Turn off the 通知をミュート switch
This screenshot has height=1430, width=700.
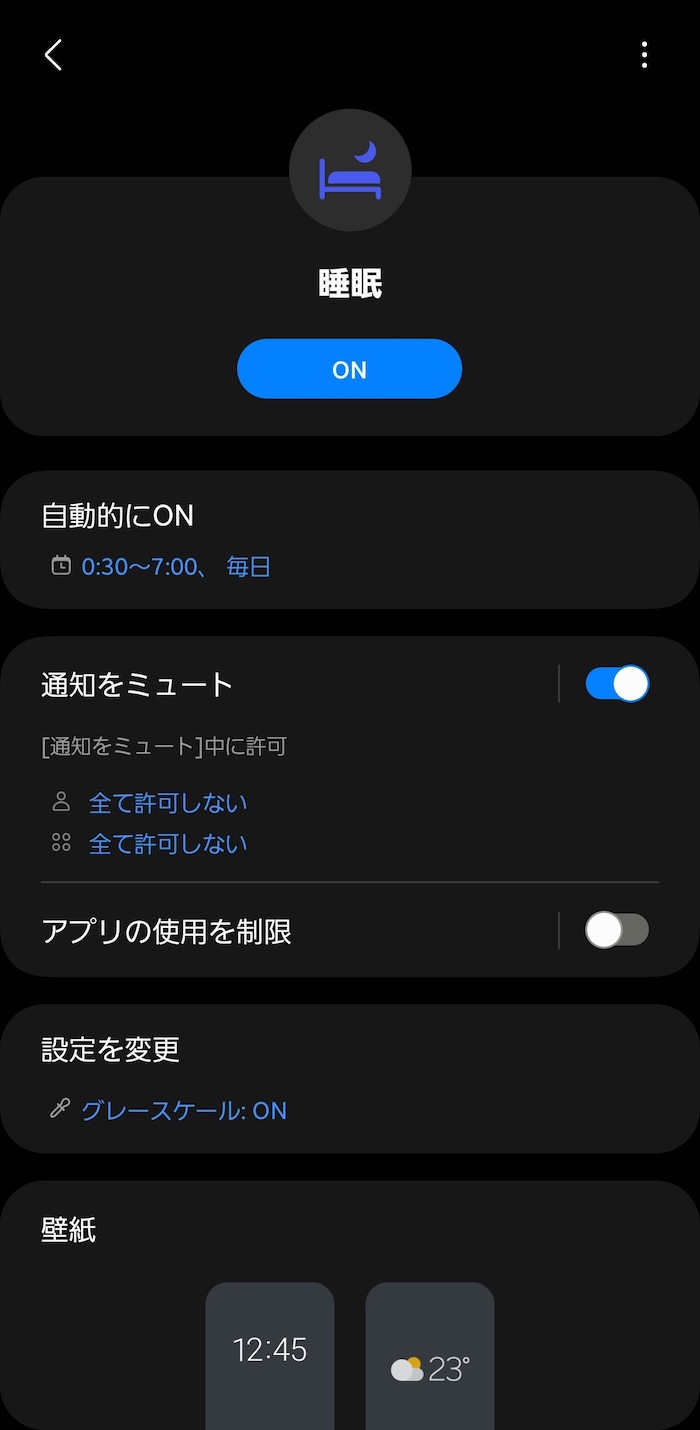pos(617,684)
